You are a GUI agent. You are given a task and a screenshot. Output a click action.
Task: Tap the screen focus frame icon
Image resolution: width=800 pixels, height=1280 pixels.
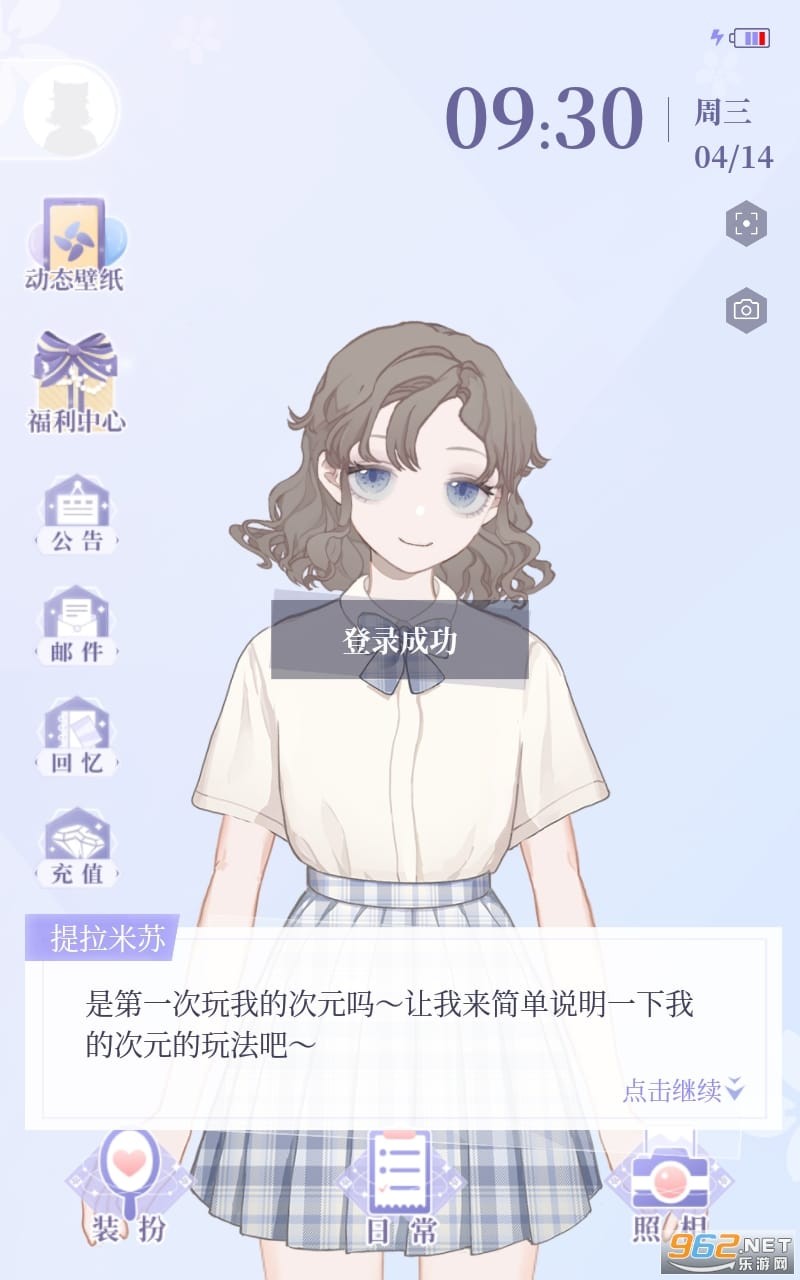tap(745, 224)
